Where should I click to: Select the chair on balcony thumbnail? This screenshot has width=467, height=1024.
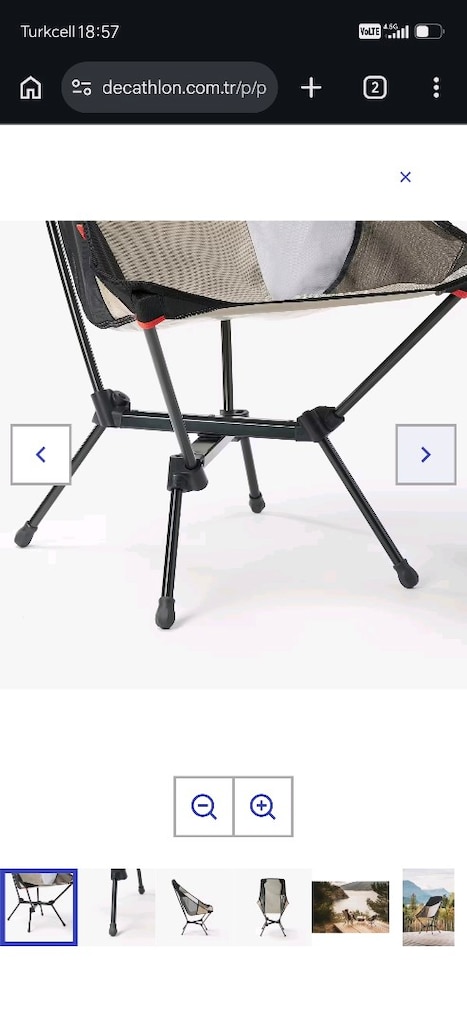pyautogui.click(x=428, y=907)
